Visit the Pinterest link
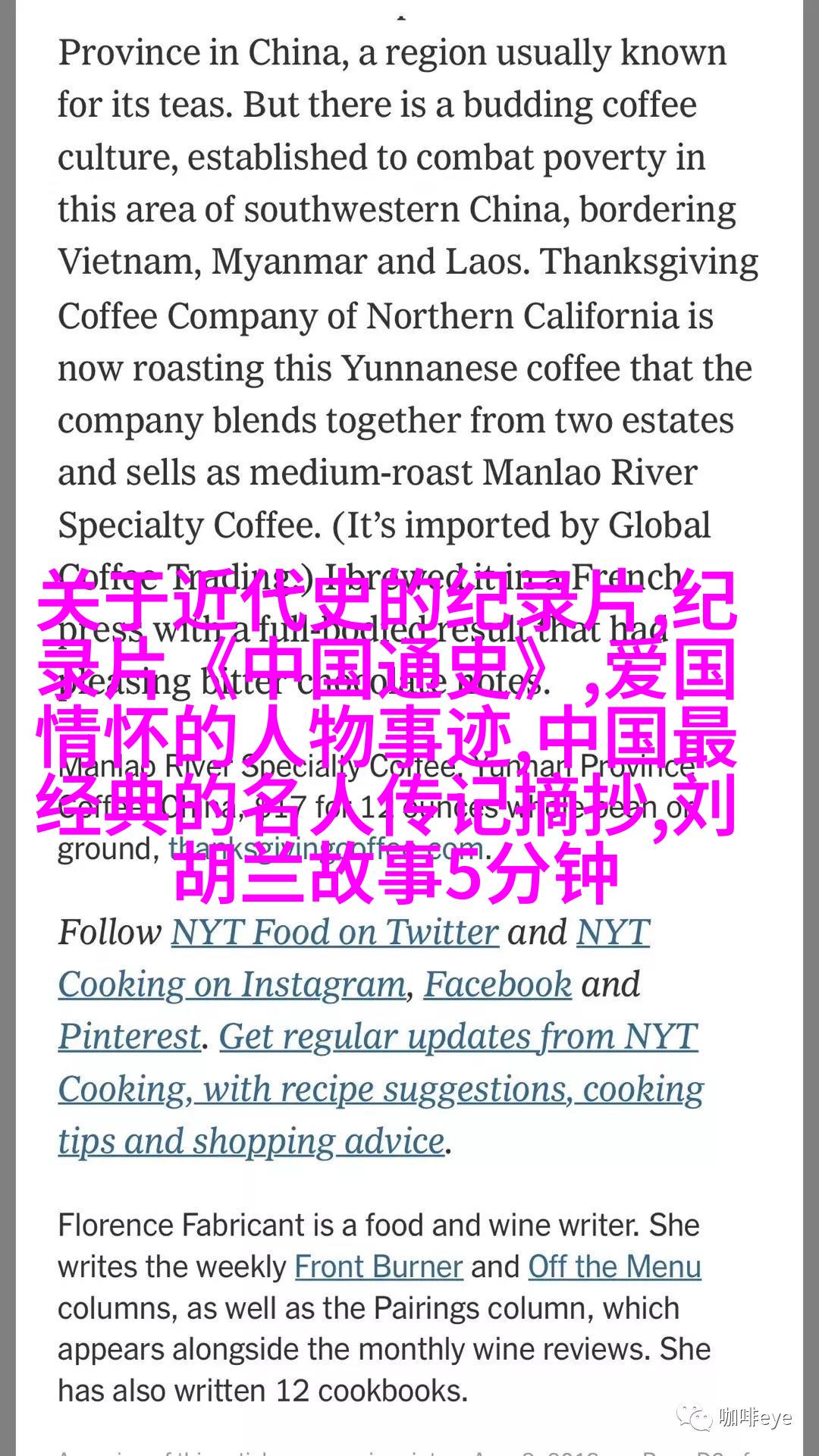 tap(130, 1037)
